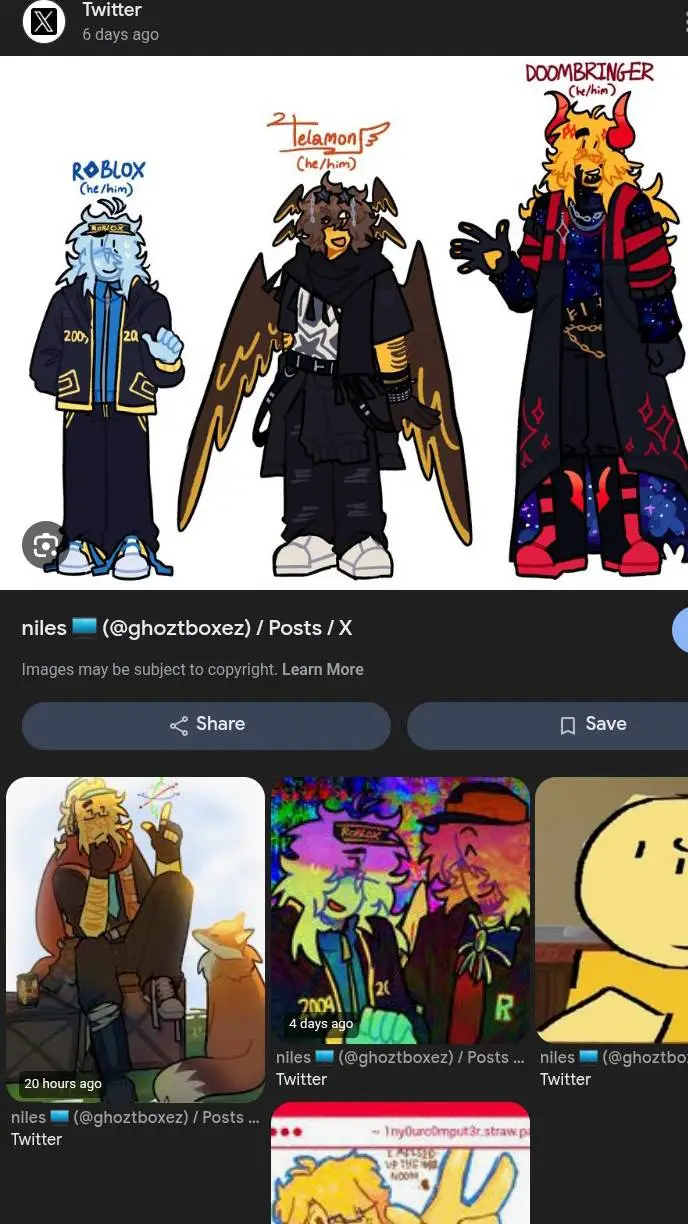The image size is (688, 1224).
Task: Open the related image posted 20 hours ago
Action: tap(135, 938)
